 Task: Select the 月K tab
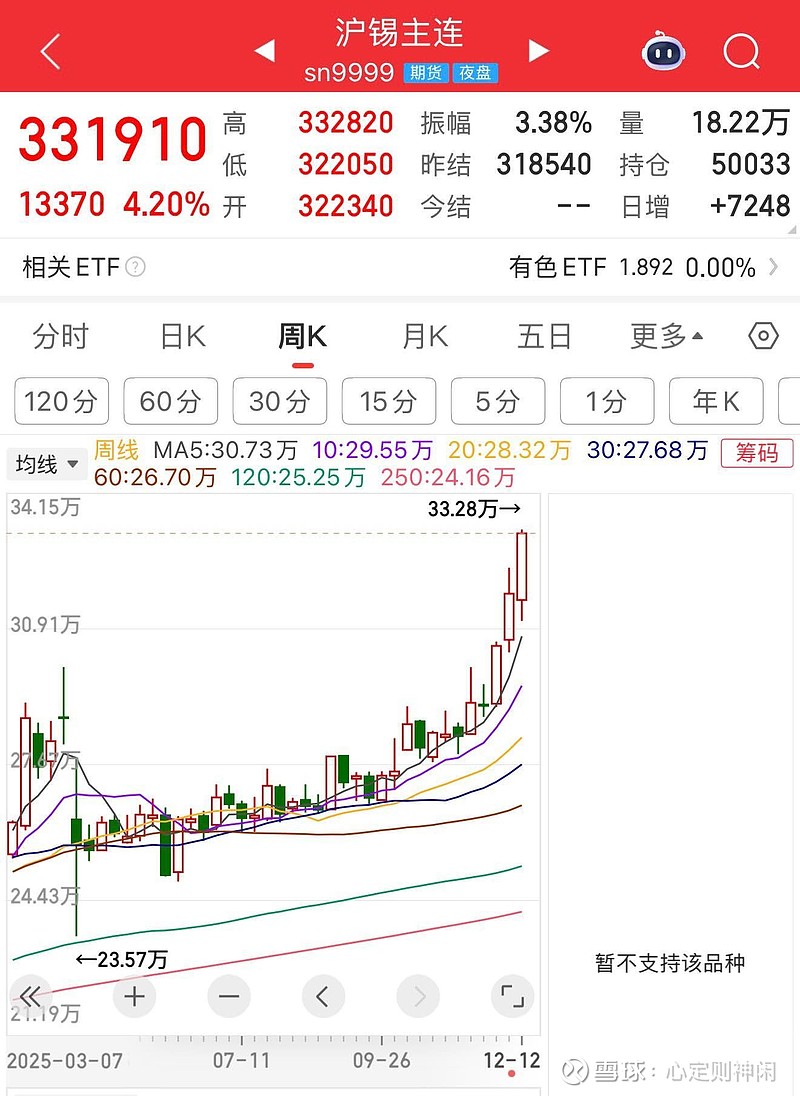point(422,338)
